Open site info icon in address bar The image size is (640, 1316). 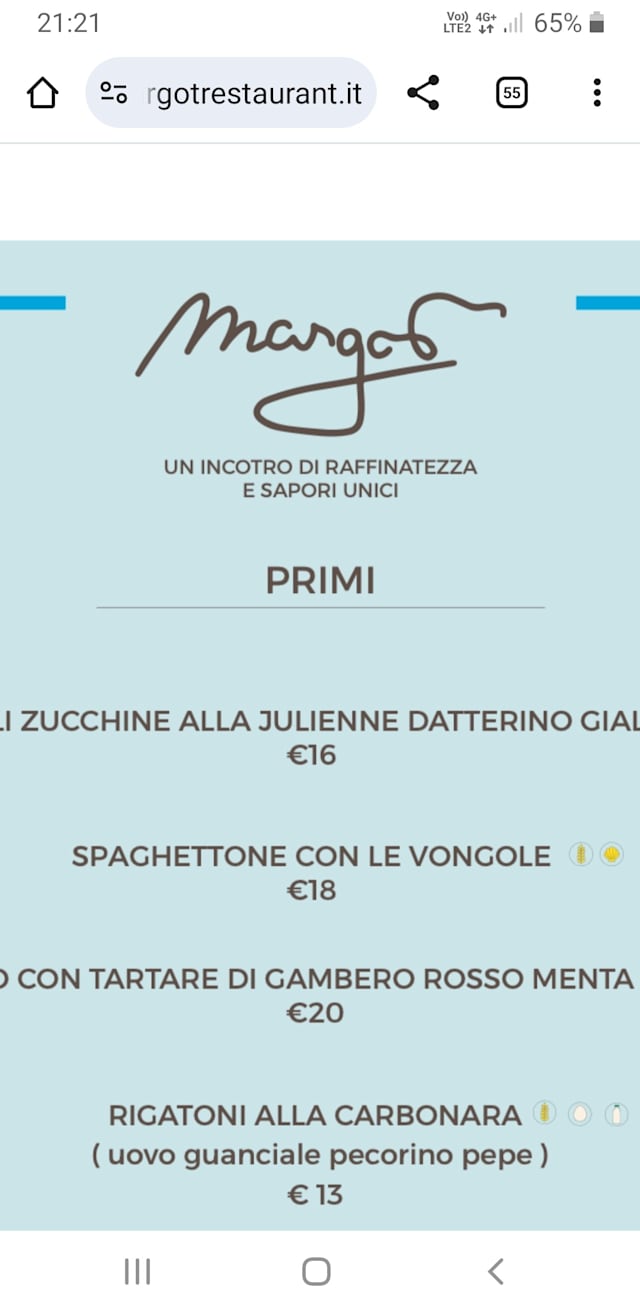(x=113, y=93)
